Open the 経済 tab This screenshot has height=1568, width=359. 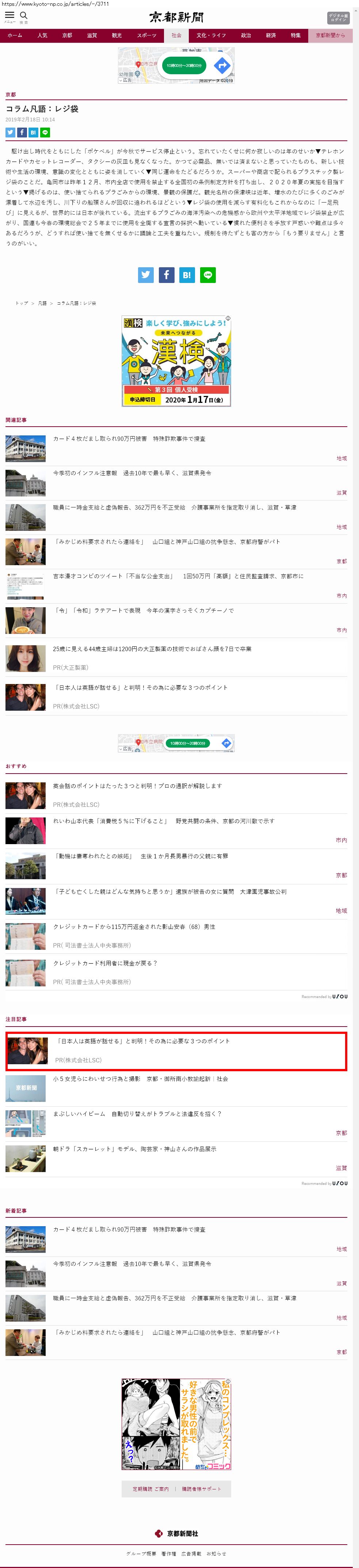[271, 35]
